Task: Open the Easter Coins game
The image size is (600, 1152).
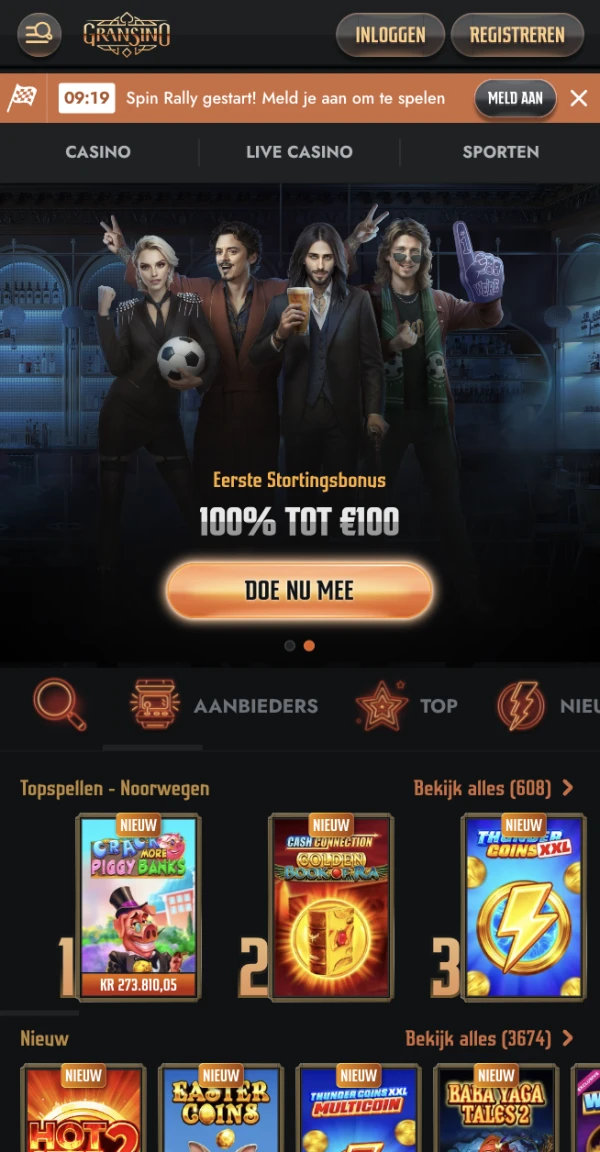Action: 220,1108
